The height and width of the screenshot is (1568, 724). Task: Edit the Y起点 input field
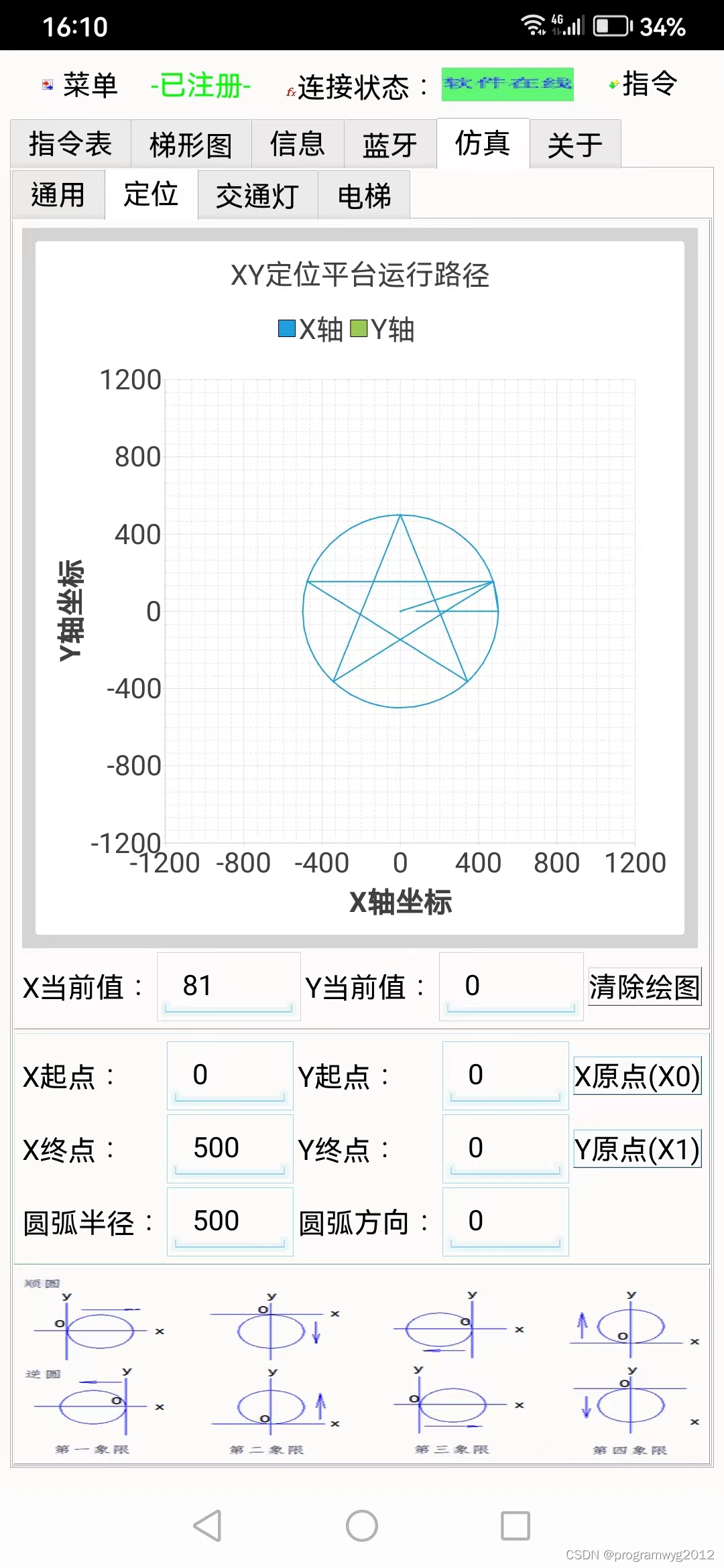pos(505,1075)
